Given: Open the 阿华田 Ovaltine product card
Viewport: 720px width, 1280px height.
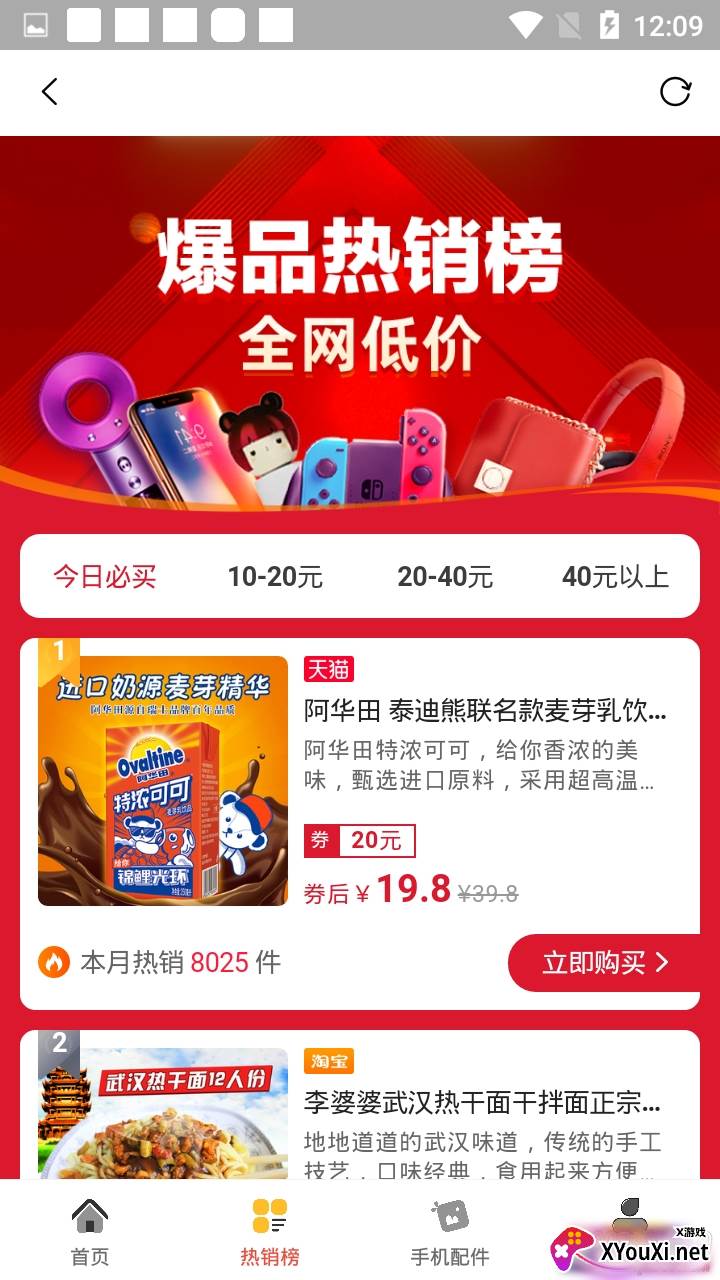Looking at the screenshot, I should click(x=485, y=712).
